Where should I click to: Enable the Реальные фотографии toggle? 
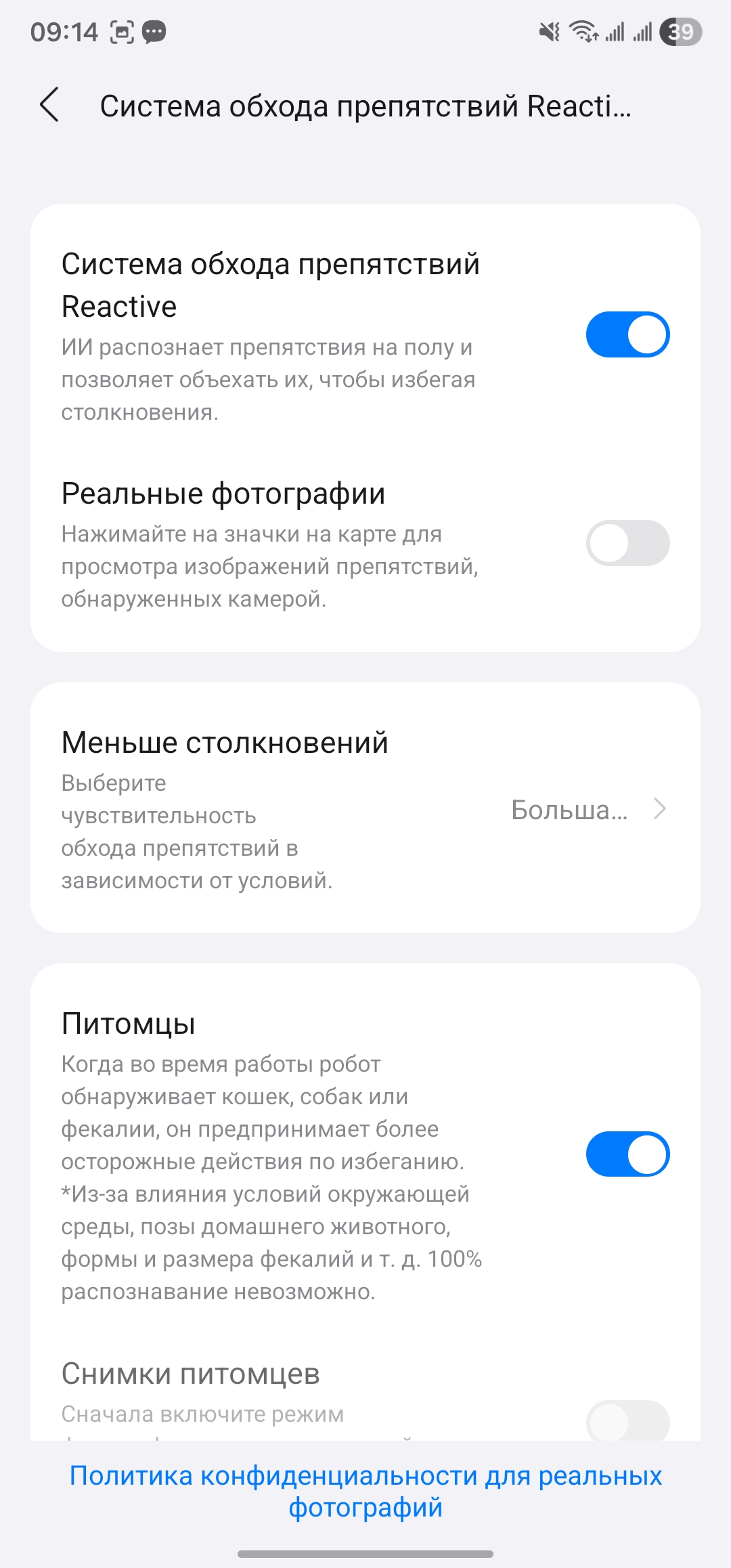coord(627,543)
